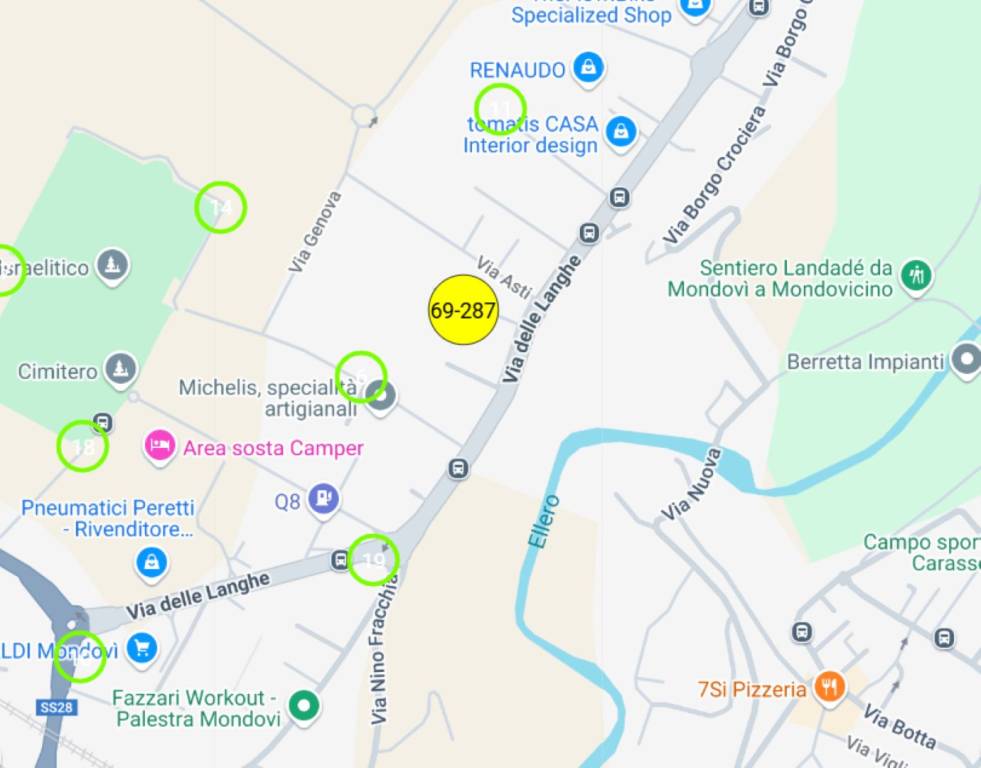This screenshot has height=768, width=981.
Task: Tap the yellow 69-287 marker
Action: click(463, 310)
